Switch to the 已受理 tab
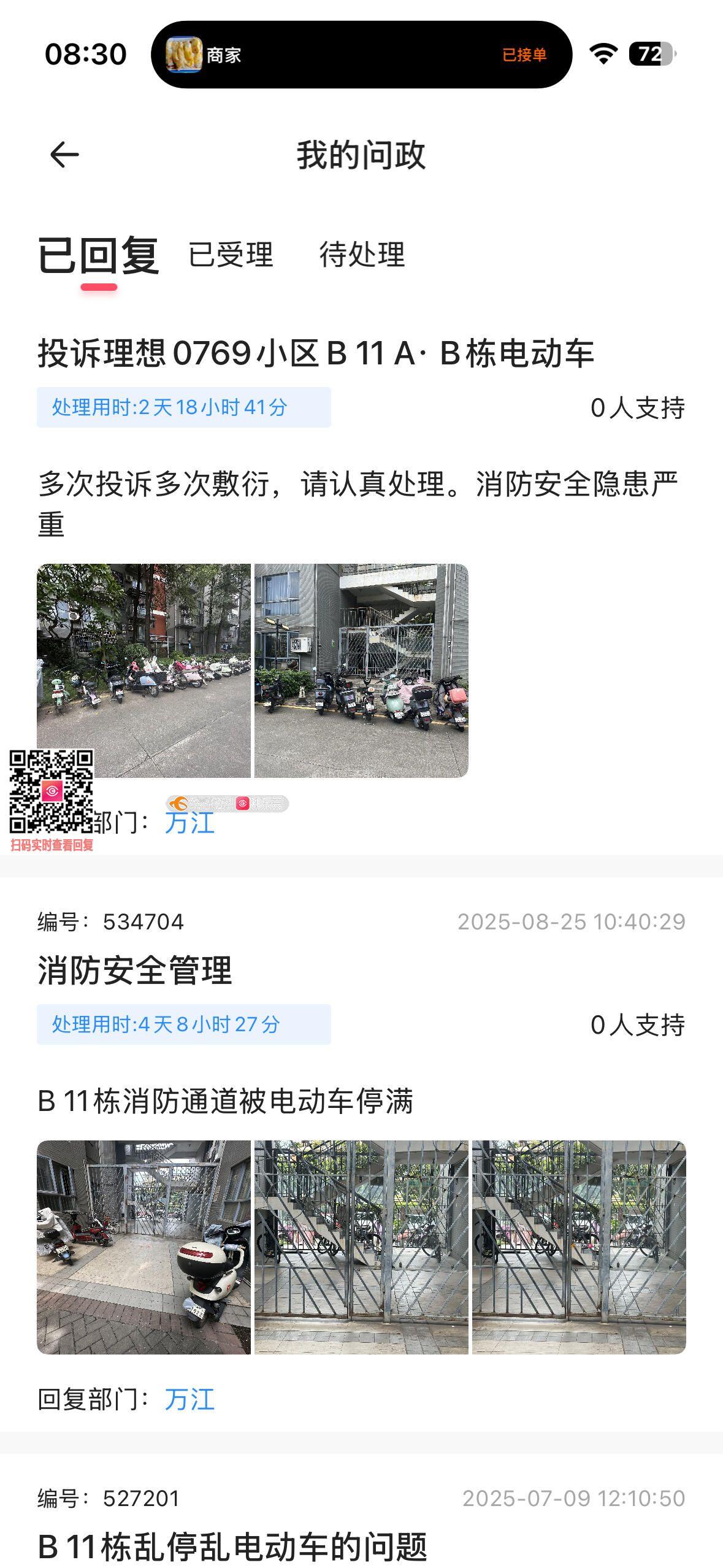Screen dimensions: 723x1568 pyautogui.click(x=231, y=254)
